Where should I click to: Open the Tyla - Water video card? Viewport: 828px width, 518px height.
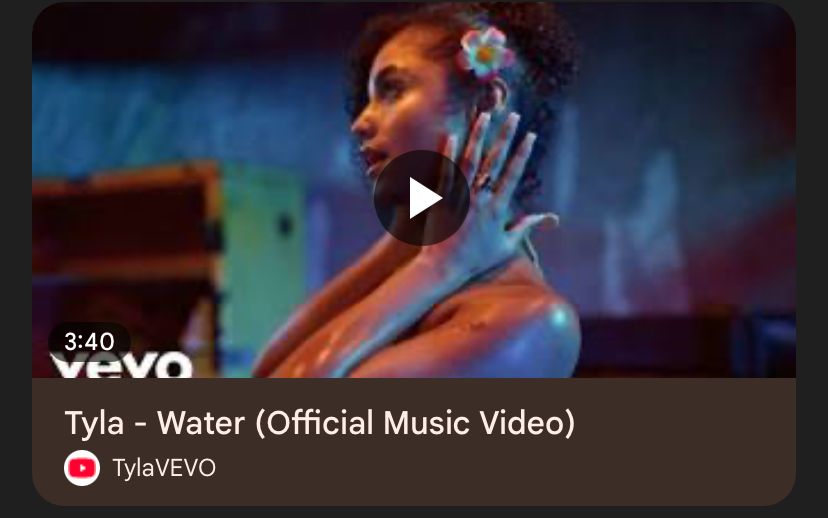coord(320,424)
